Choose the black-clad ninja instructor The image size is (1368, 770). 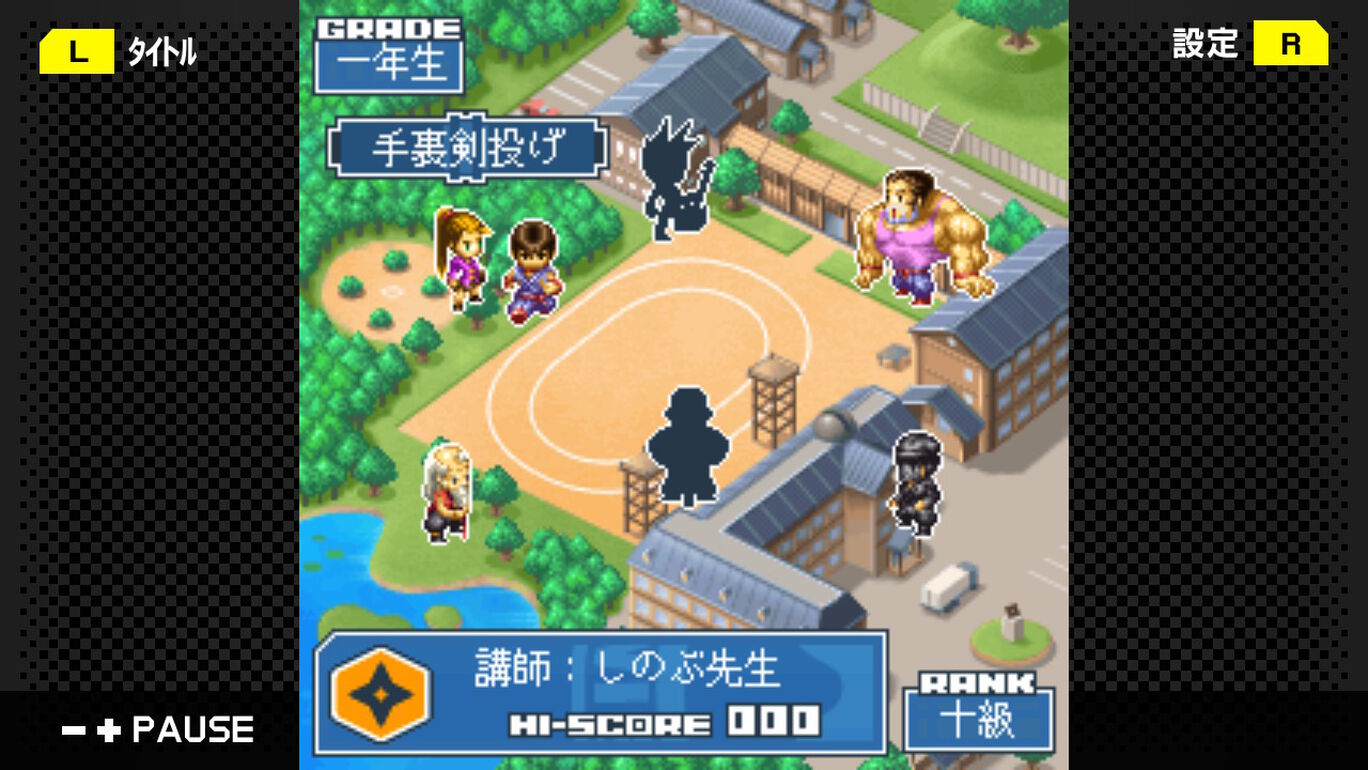point(916,482)
